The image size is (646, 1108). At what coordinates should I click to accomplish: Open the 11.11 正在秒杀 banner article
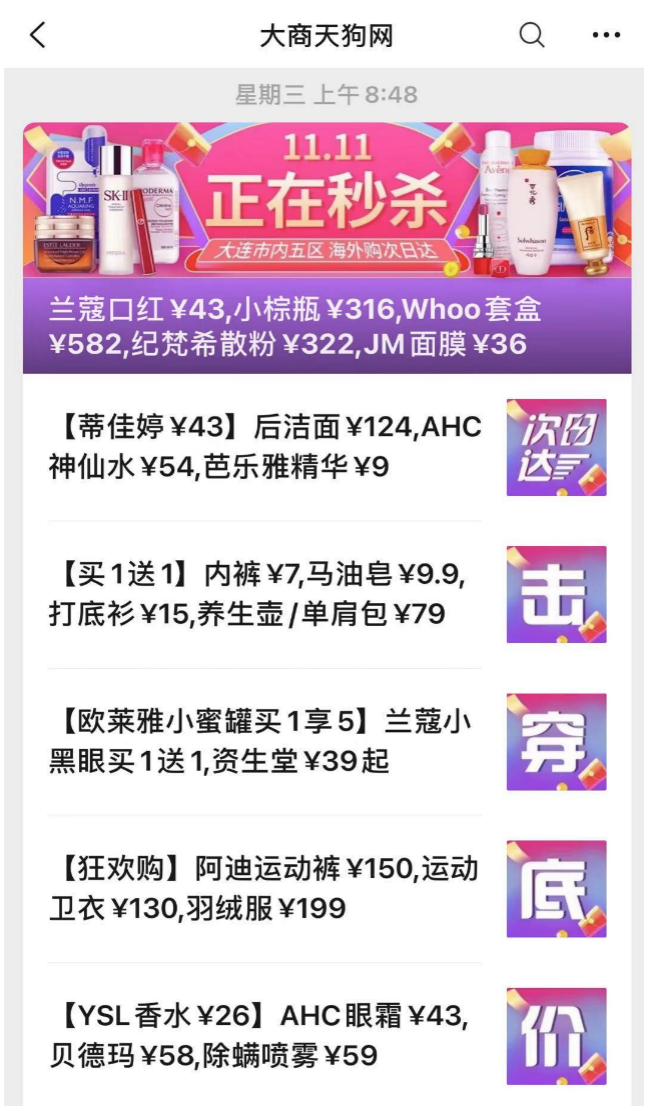coord(326,247)
